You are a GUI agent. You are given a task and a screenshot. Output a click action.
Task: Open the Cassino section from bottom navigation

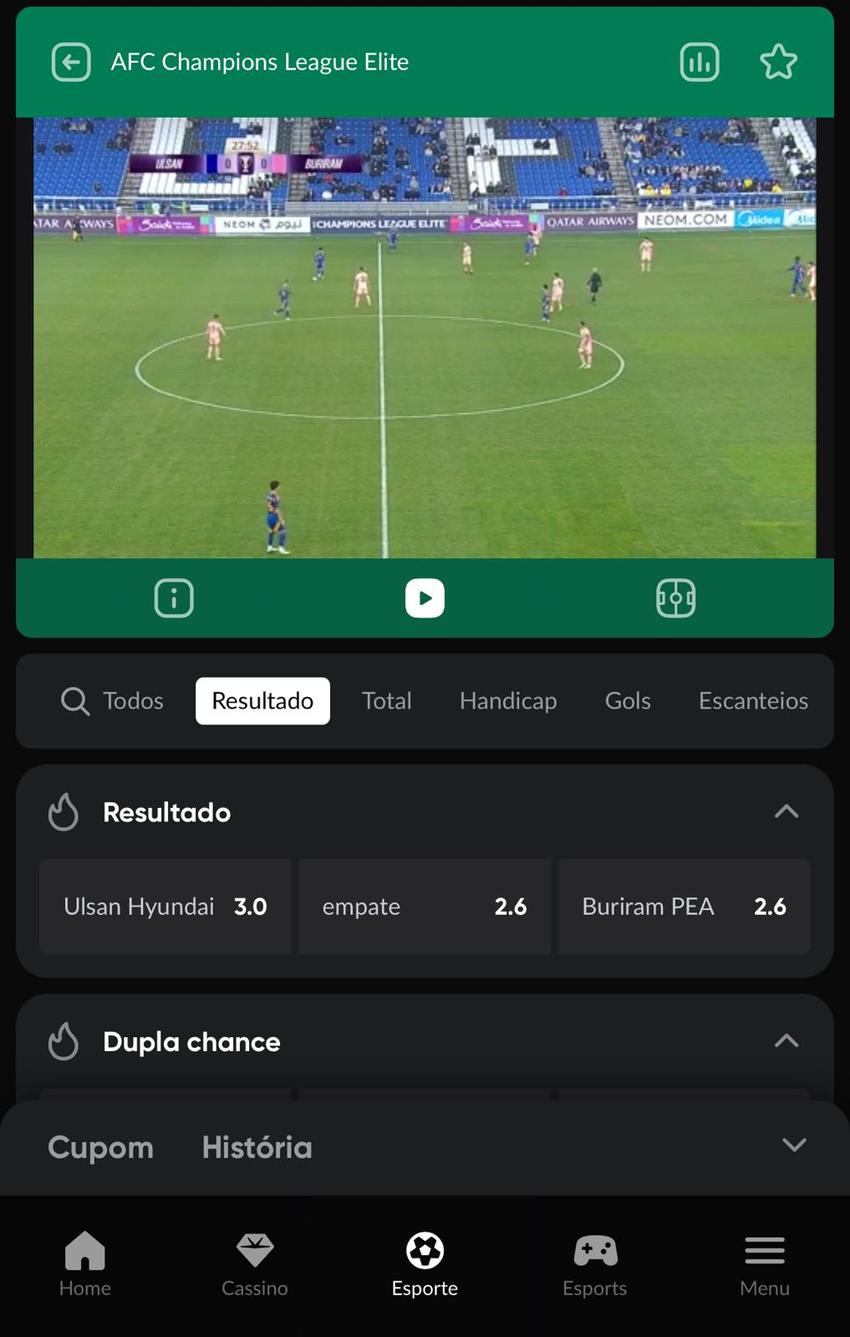click(x=254, y=1263)
